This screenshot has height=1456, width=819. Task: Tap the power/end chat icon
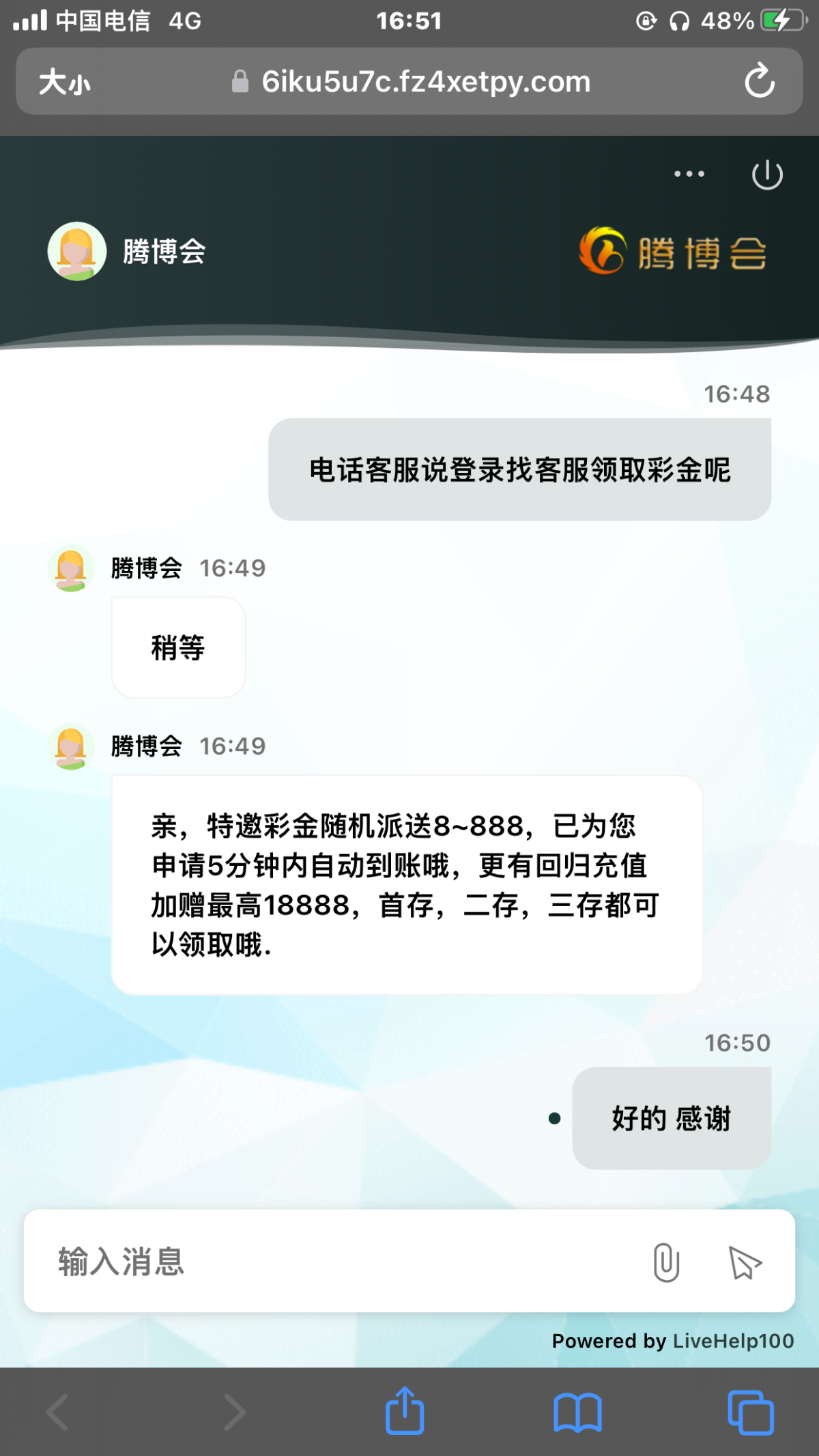(x=767, y=173)
